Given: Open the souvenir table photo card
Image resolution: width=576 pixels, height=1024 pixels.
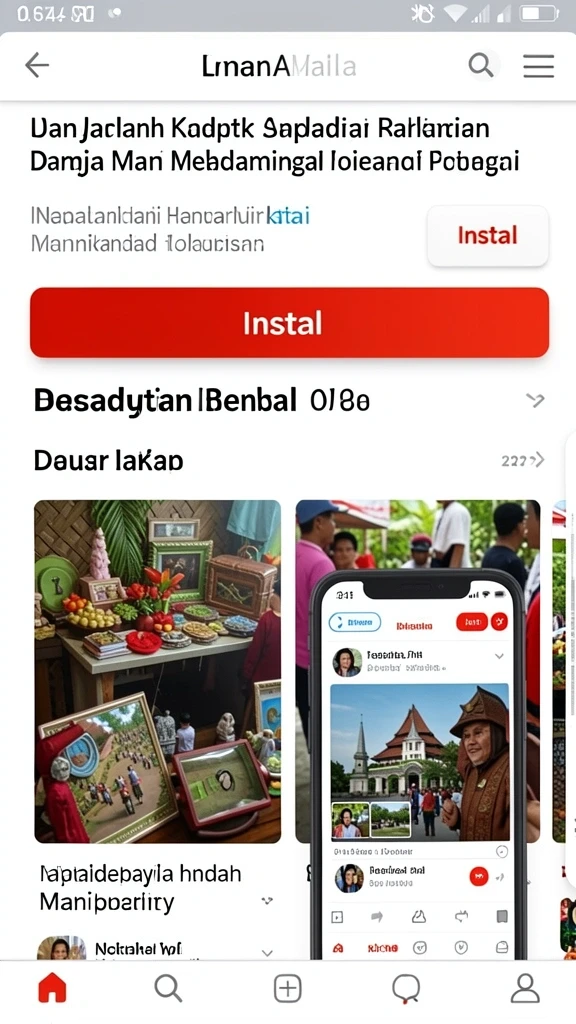Looking at the screenshot, I should tap(157, 671).
